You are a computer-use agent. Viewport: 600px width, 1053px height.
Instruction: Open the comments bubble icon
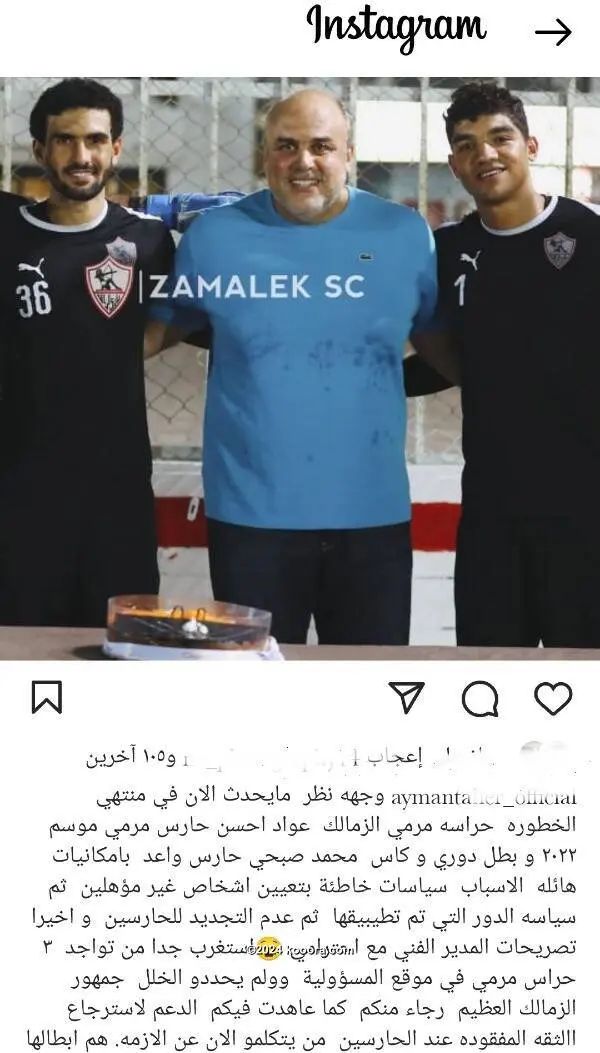pos(480,699)
